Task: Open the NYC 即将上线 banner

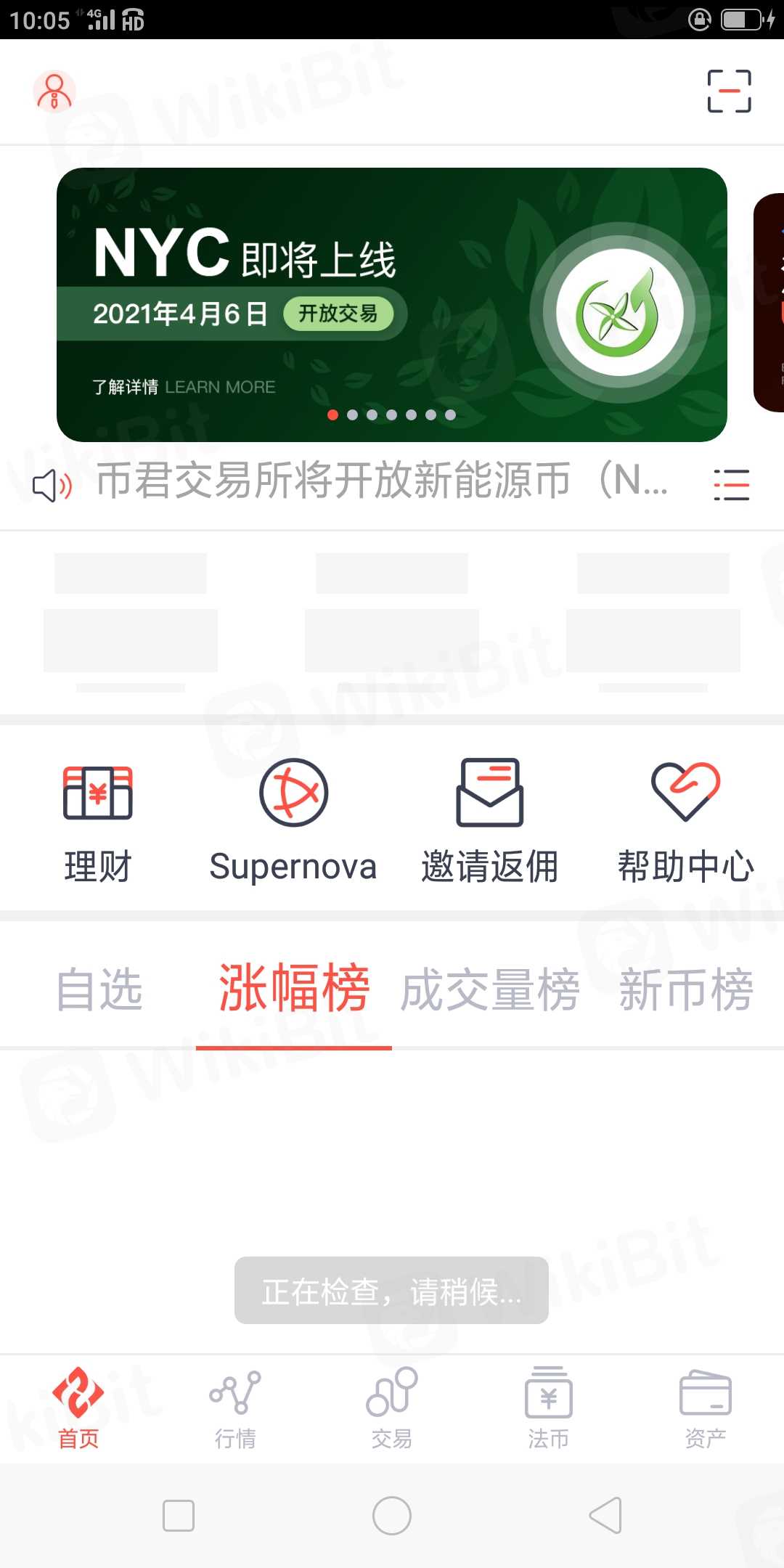Action: [392, 305]
